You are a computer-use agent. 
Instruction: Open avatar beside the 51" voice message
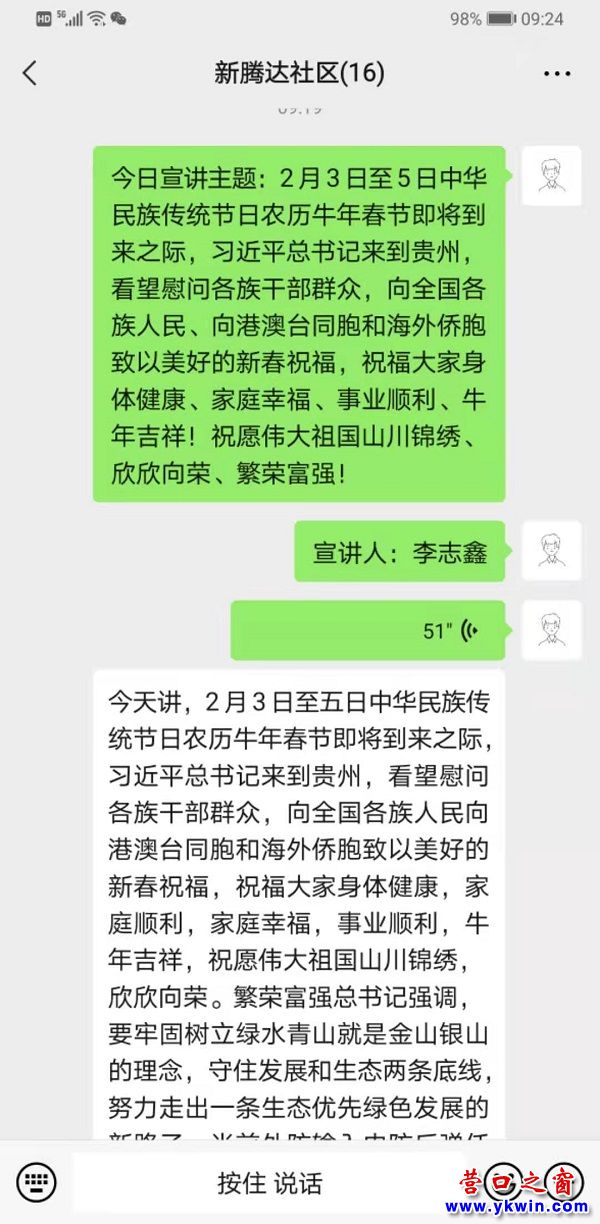(x=550, y=631)
